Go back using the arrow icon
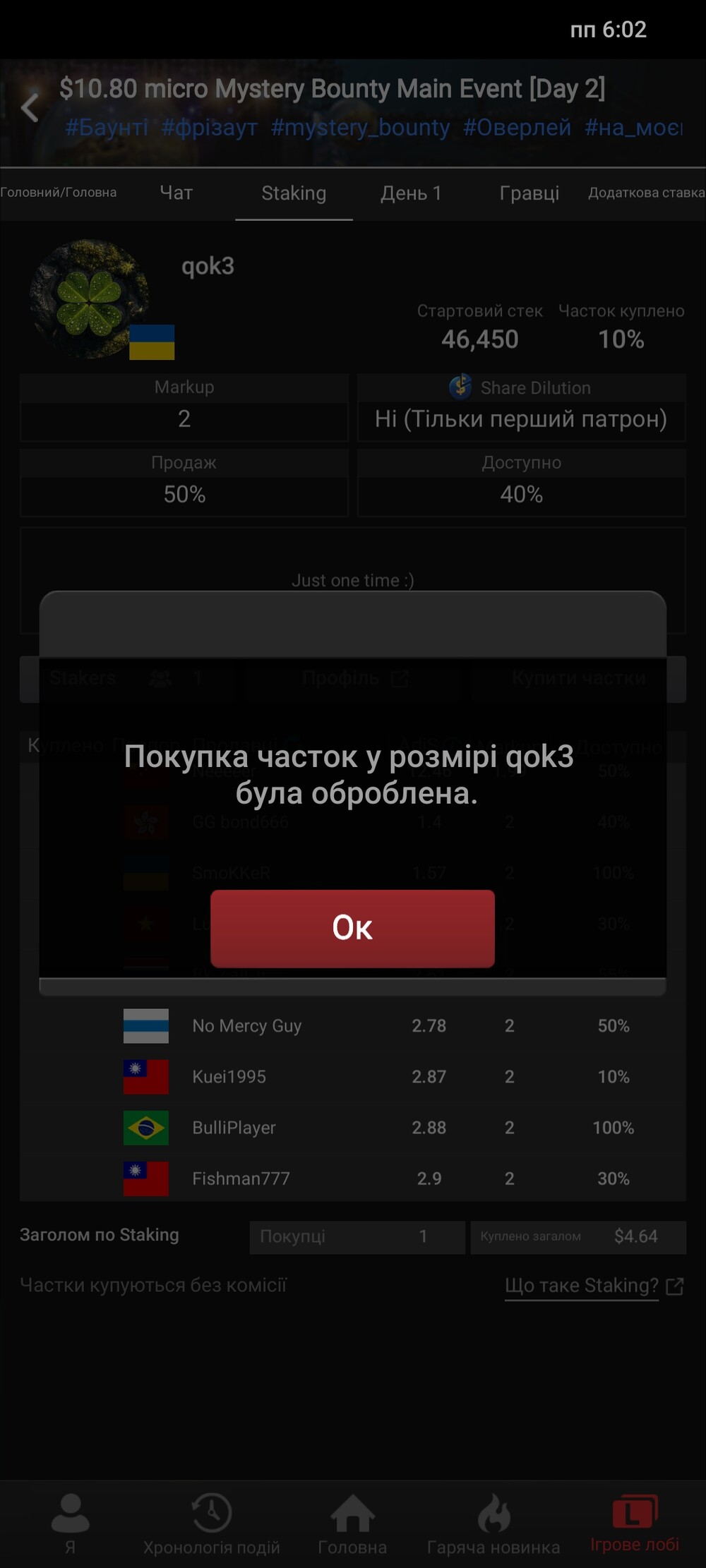Viewport: 706px width, 1568px height. (x=30, y=108)
